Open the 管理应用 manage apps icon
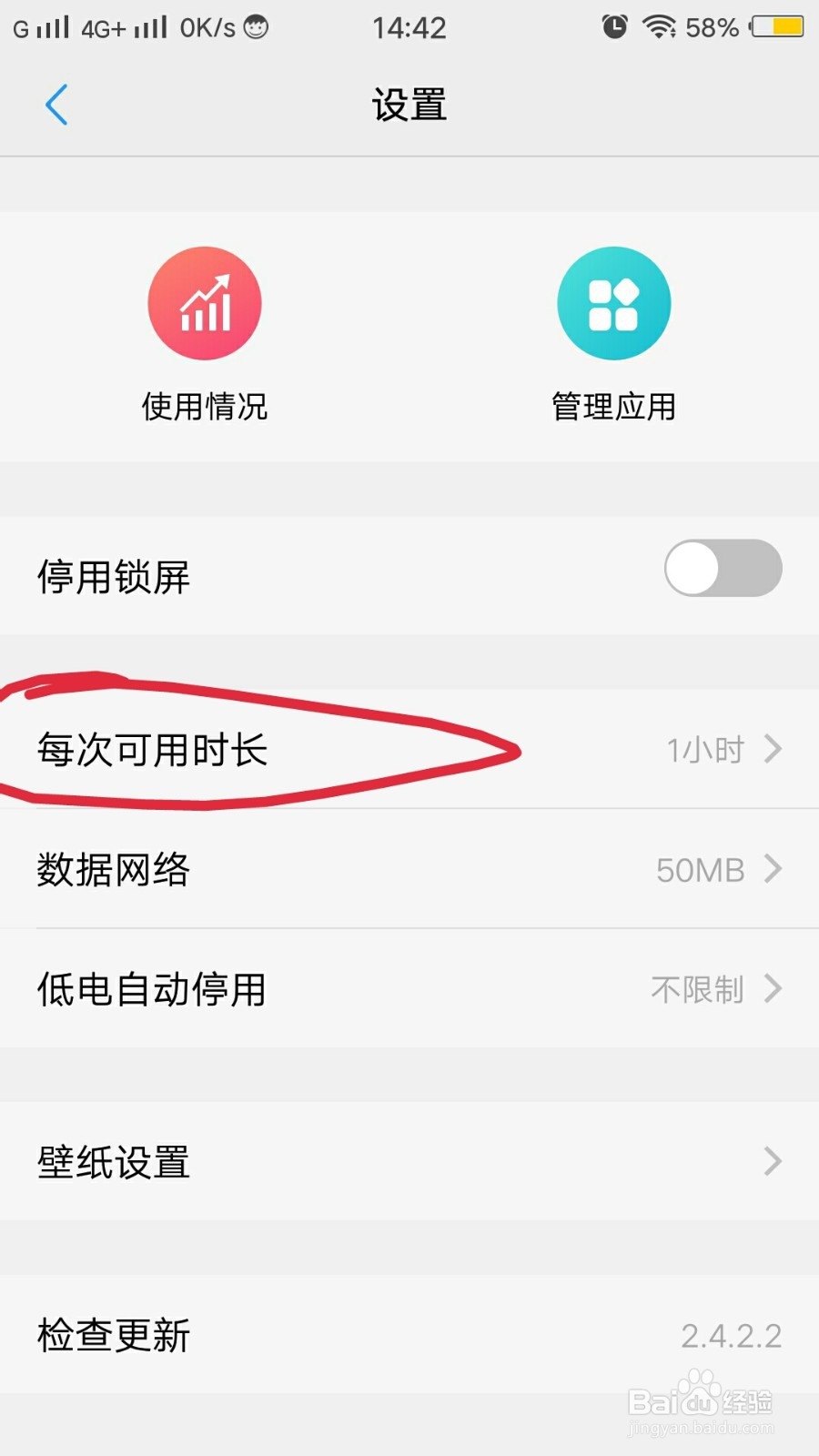 point(614,303)
